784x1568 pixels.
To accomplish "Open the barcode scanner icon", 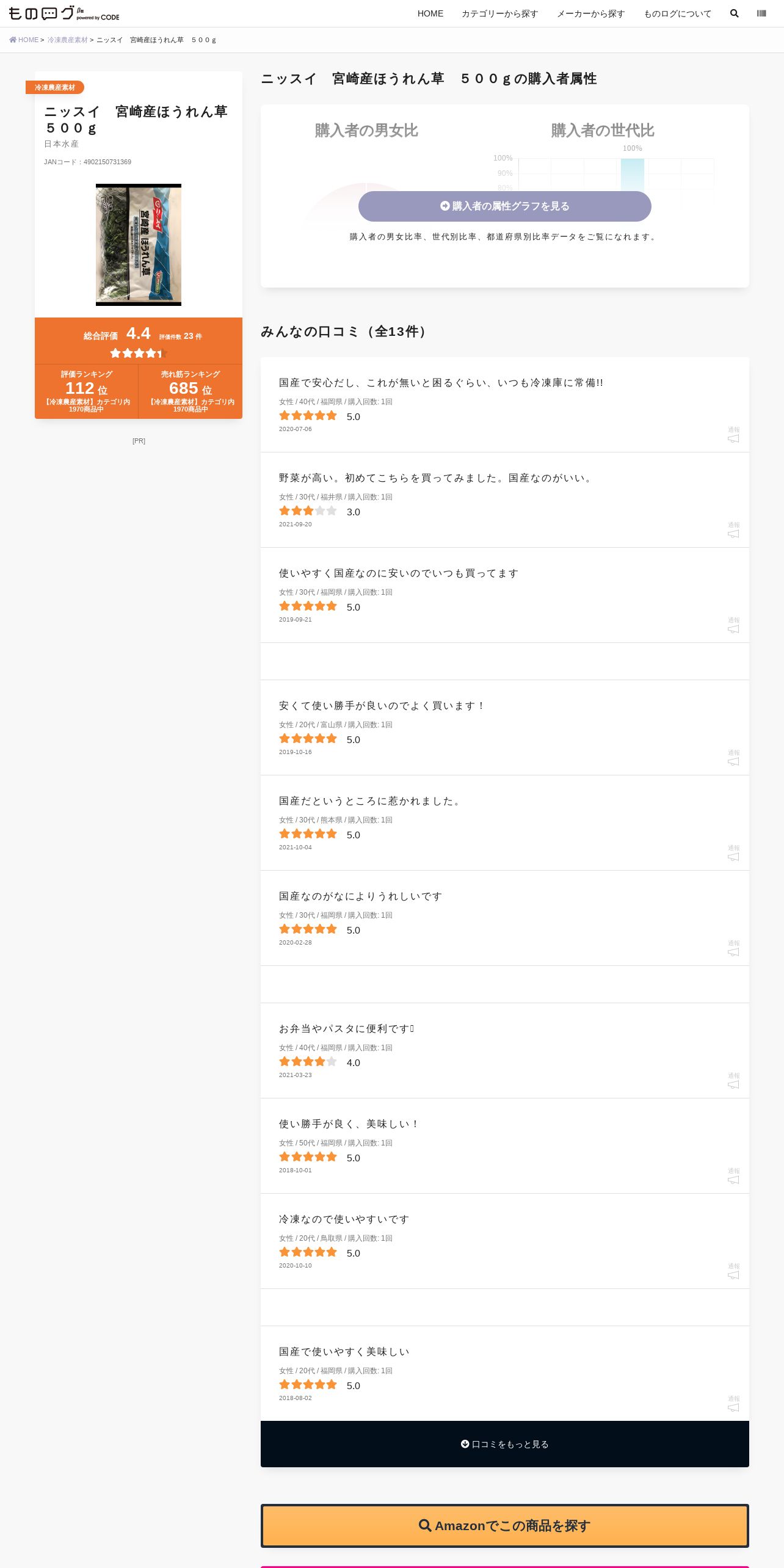I will [x=761, y=13].
